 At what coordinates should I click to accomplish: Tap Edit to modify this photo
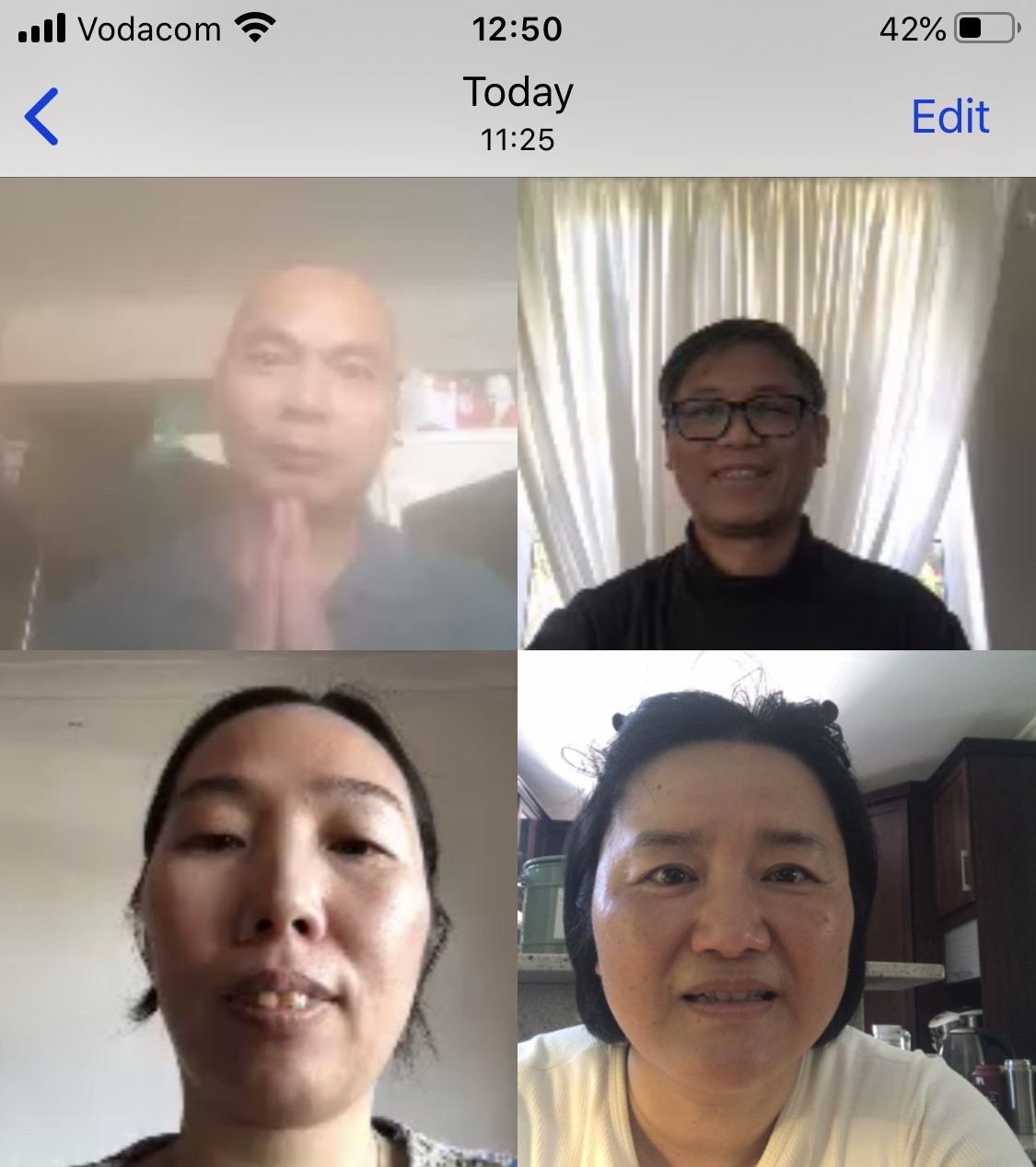coord(949,117)
